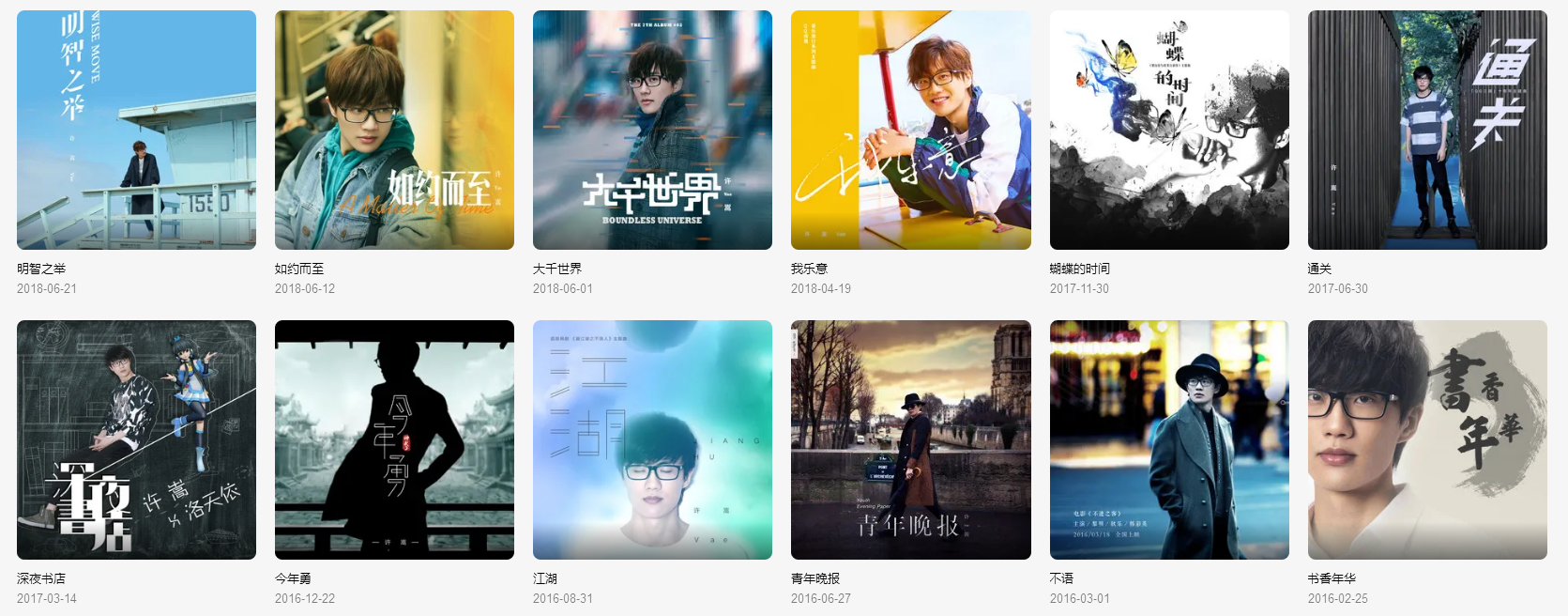Tap the album 不语
The width and height of the screenshot is (1568, 616).
click(1169, 439)
